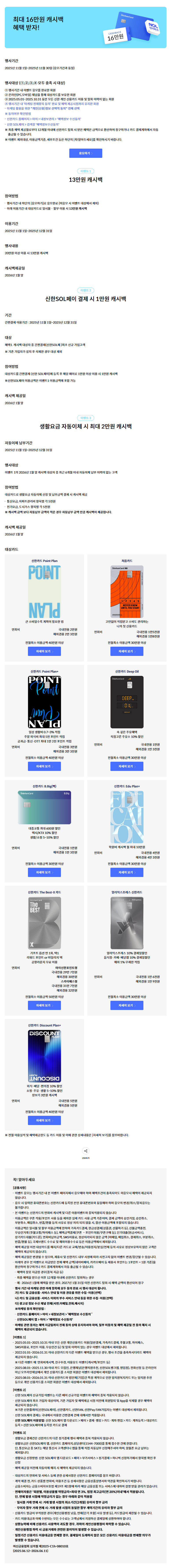Open 자세히 보기 for The Best-X card
The image size is (172, 1568).
coord(44,1005)
